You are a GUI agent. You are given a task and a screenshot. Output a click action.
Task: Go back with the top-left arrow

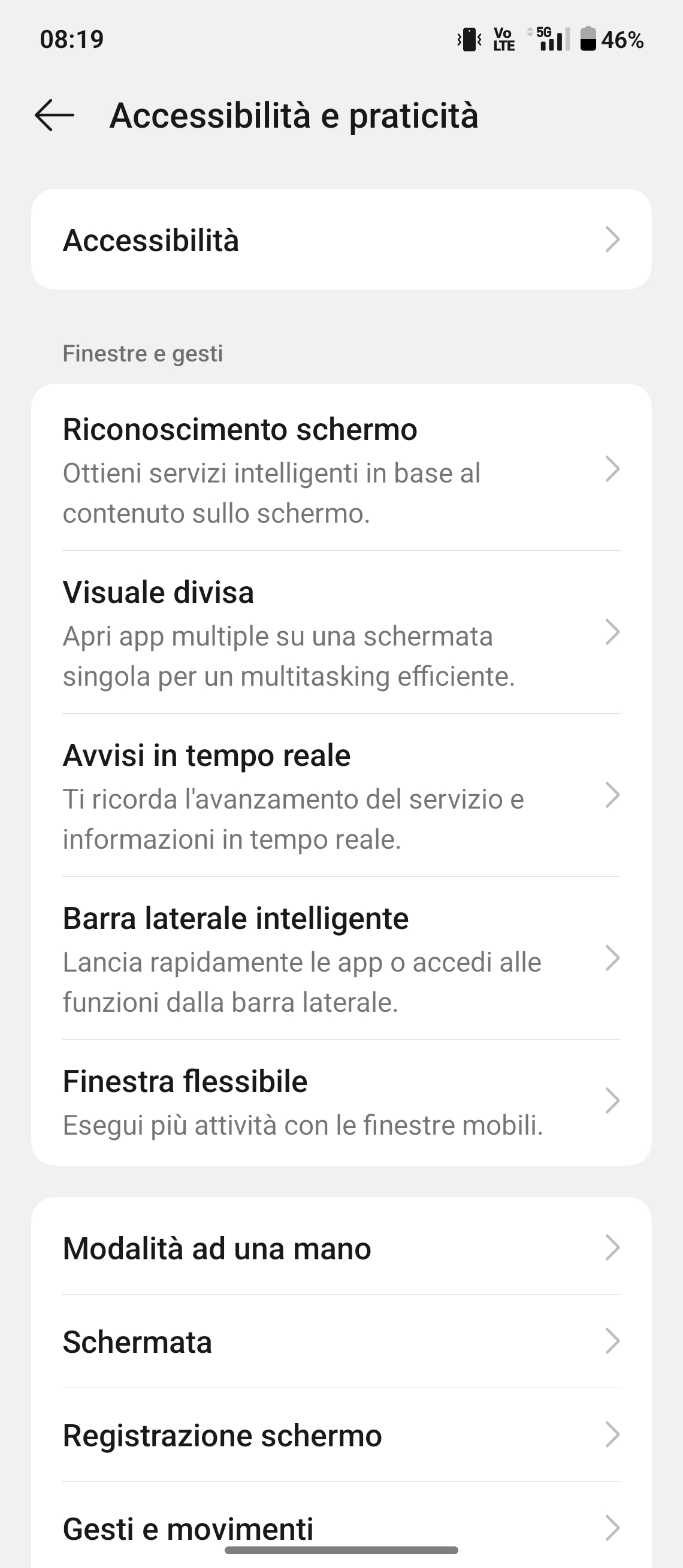click(x=54, y=115)
